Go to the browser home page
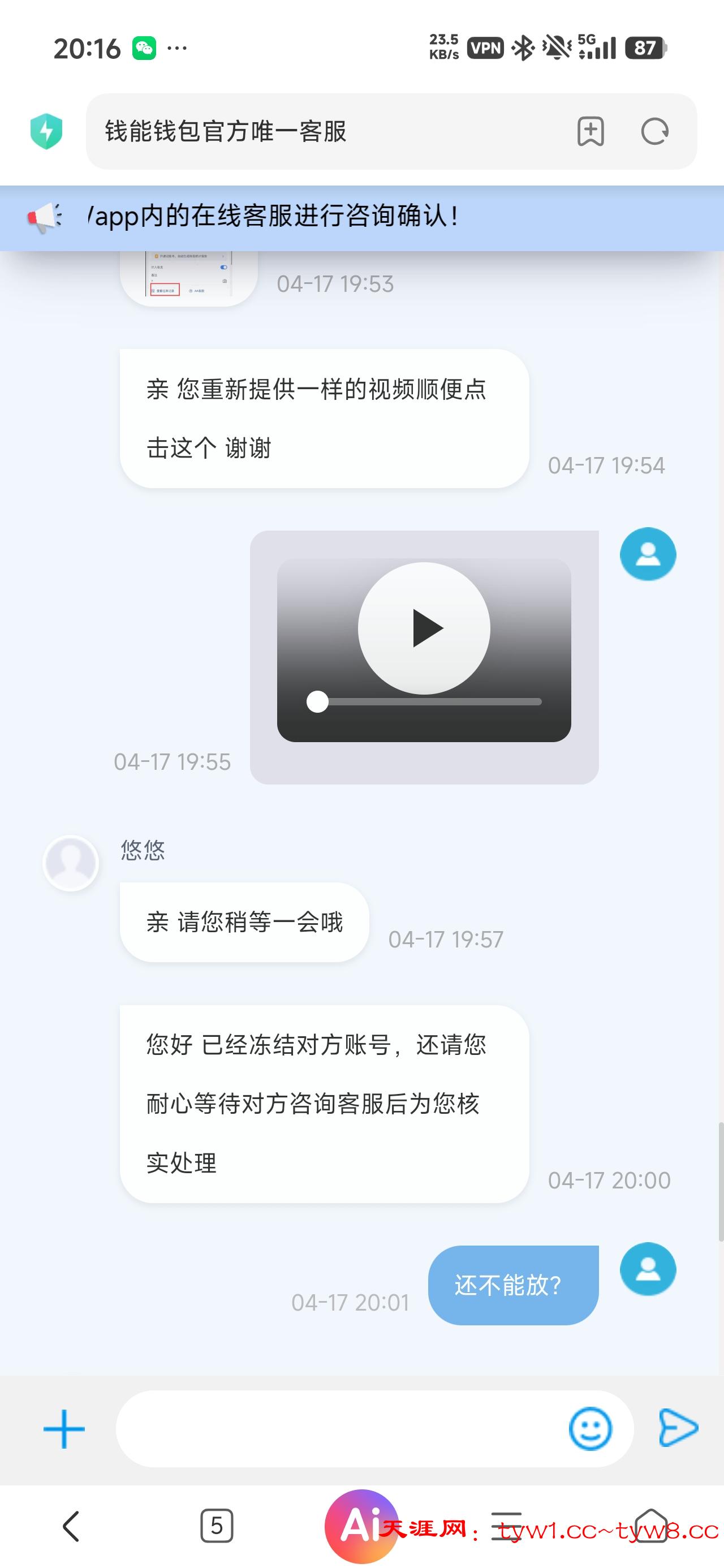 point(651,1526)
